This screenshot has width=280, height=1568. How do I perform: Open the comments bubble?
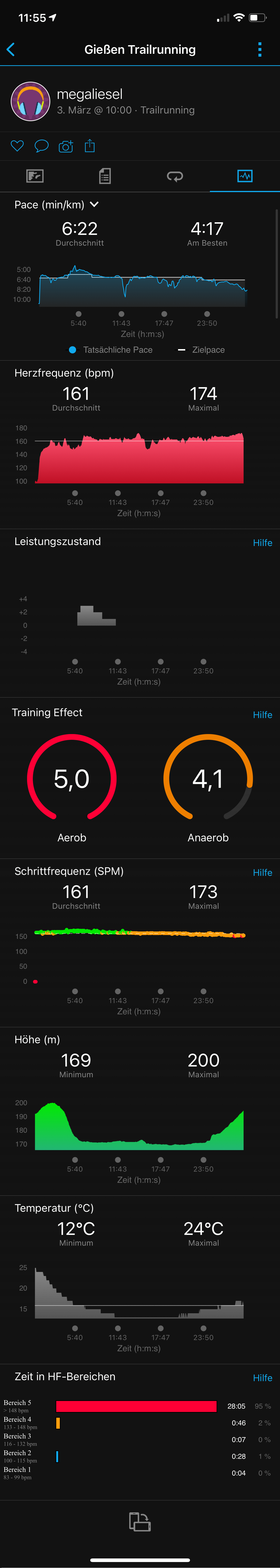pos(41,146)
